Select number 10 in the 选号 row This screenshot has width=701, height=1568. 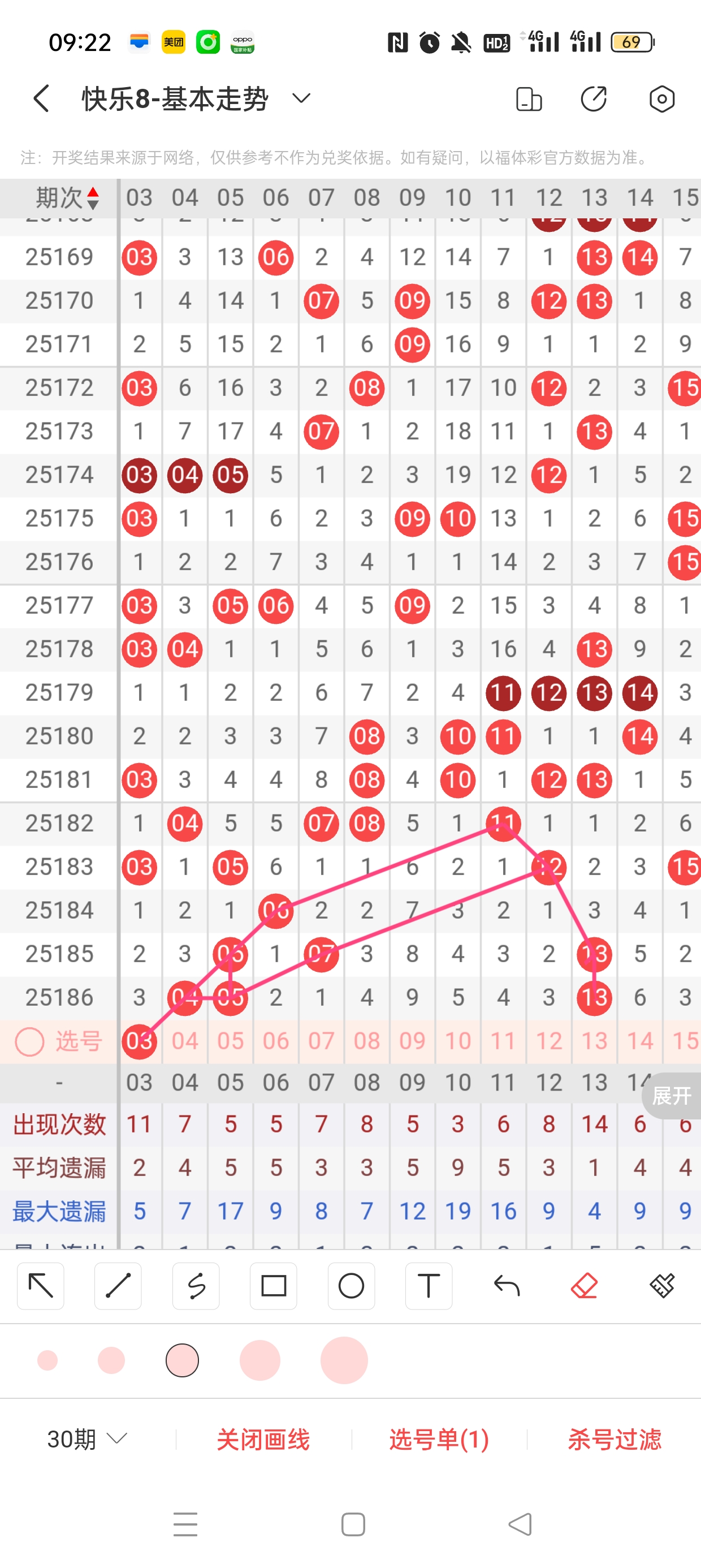pyautogui.click(x=457, y=1041)
